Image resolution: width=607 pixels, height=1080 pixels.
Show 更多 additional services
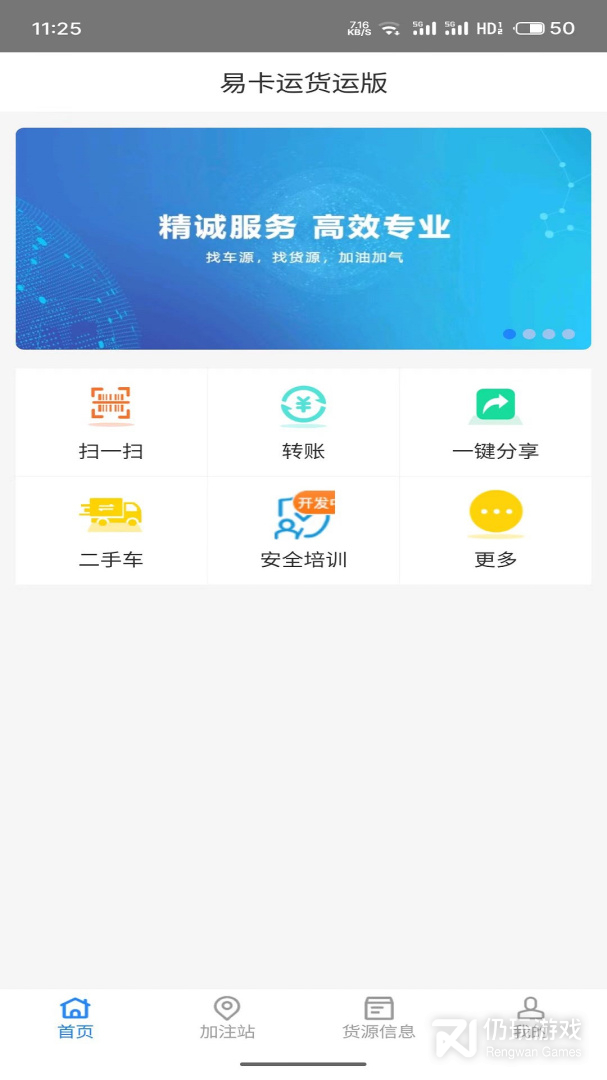(495, 530)
